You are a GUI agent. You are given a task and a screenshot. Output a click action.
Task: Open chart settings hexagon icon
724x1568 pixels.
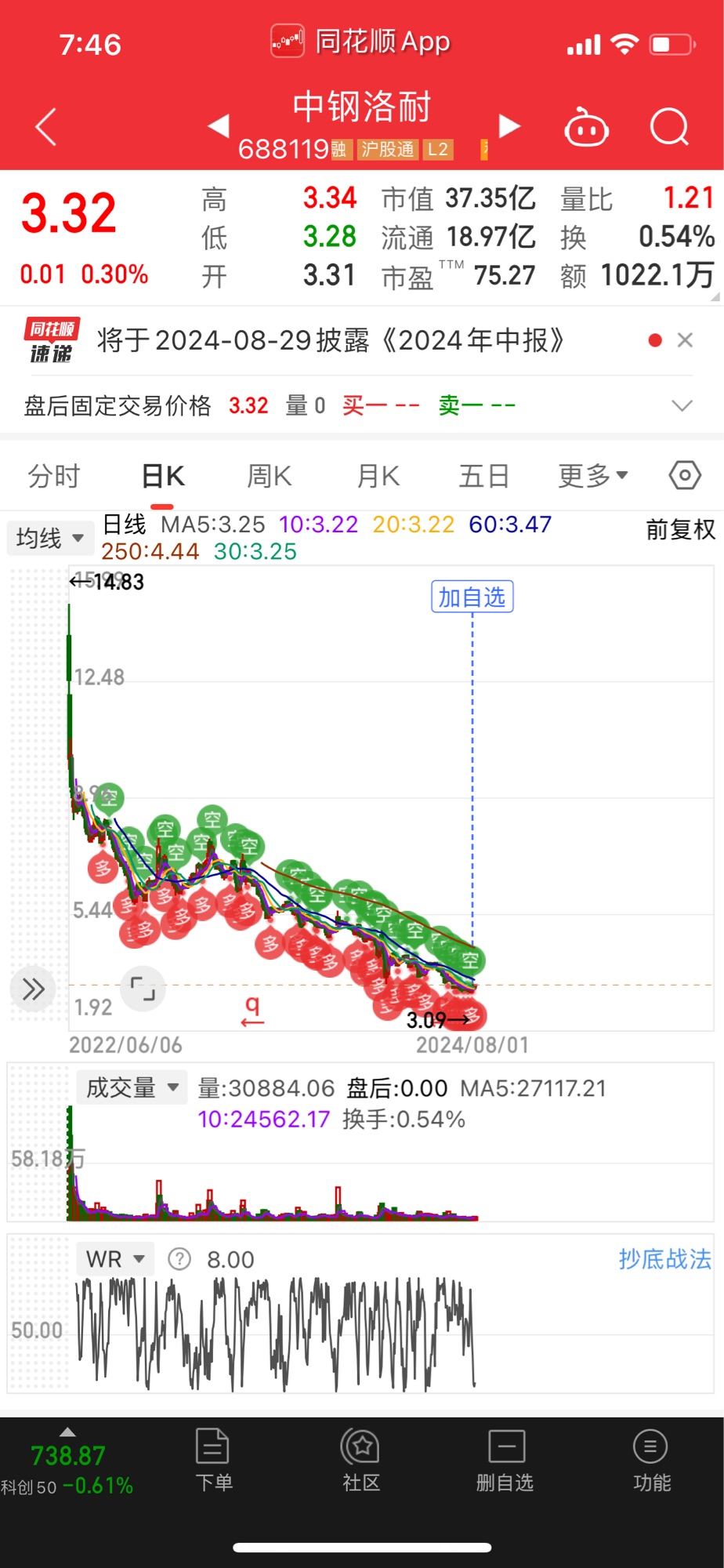pyautogui.click(x=684, y=475)
